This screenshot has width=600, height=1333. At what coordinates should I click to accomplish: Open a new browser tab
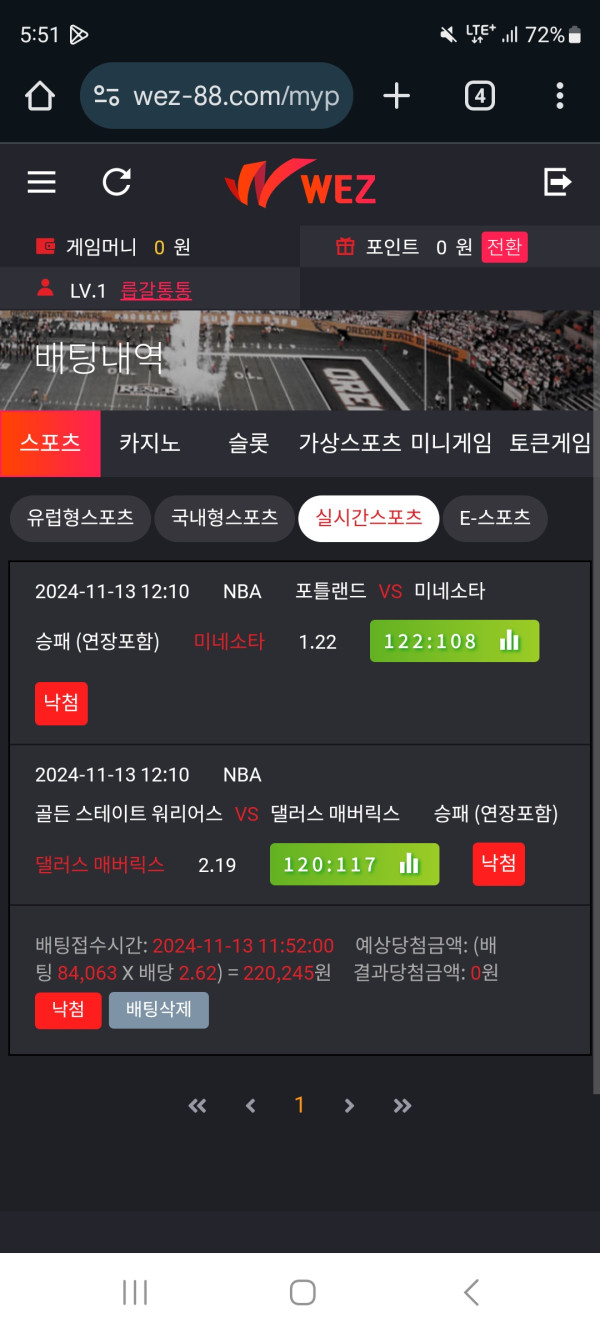397,96
